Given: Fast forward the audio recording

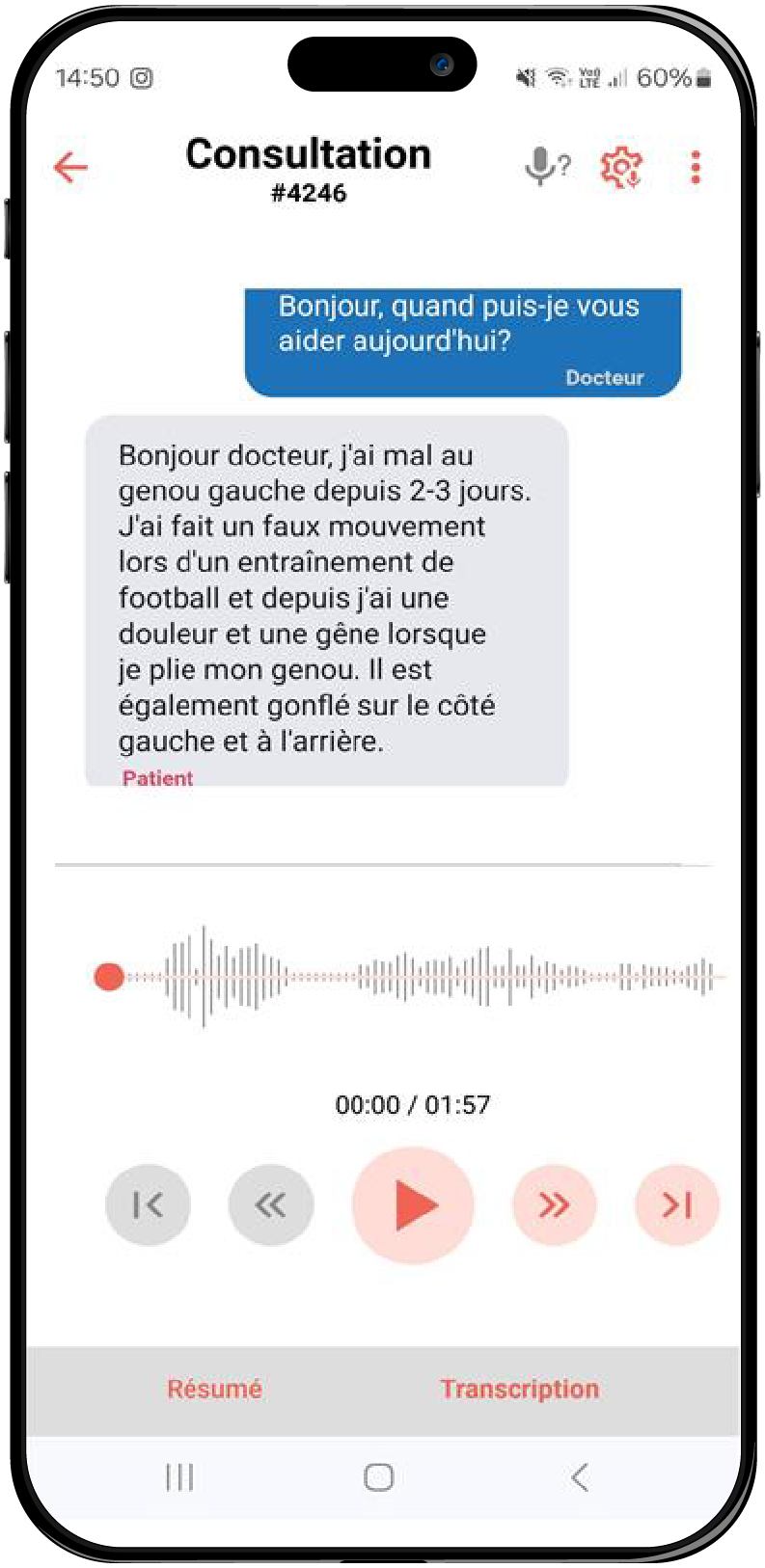Looking at the screenshot, I should coord(554,1205).
